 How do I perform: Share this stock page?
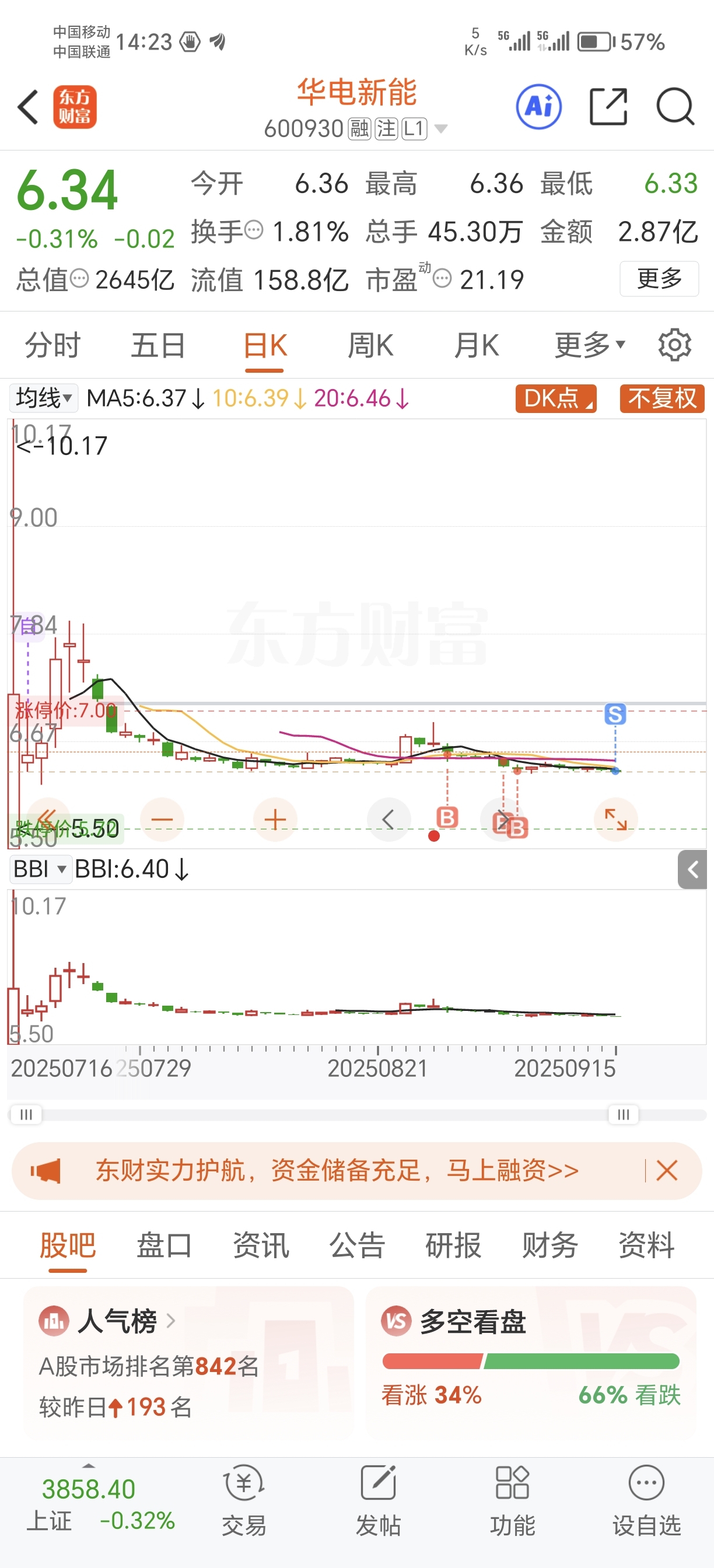pyautogui.click(x=608, y=107)
